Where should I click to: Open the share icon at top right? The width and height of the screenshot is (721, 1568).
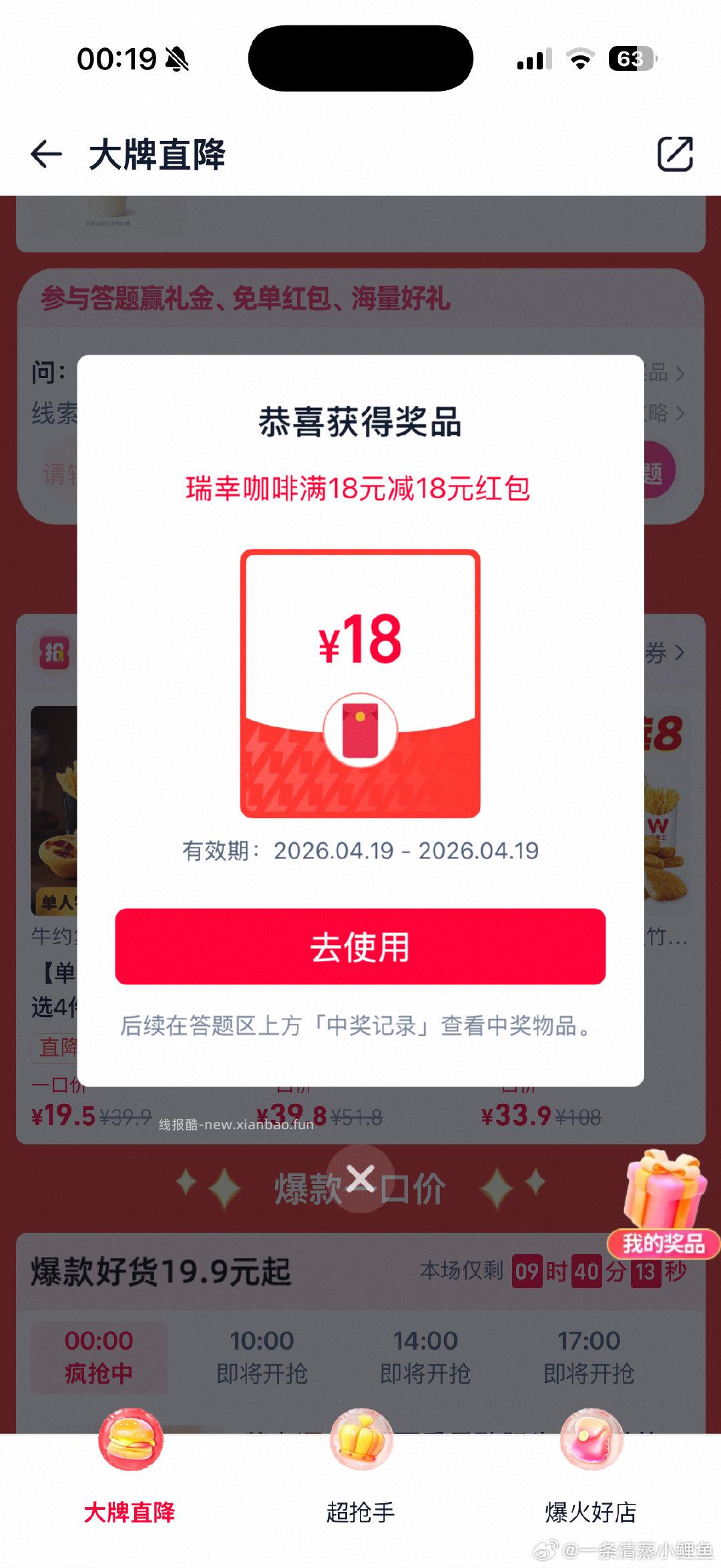(676, 154)
